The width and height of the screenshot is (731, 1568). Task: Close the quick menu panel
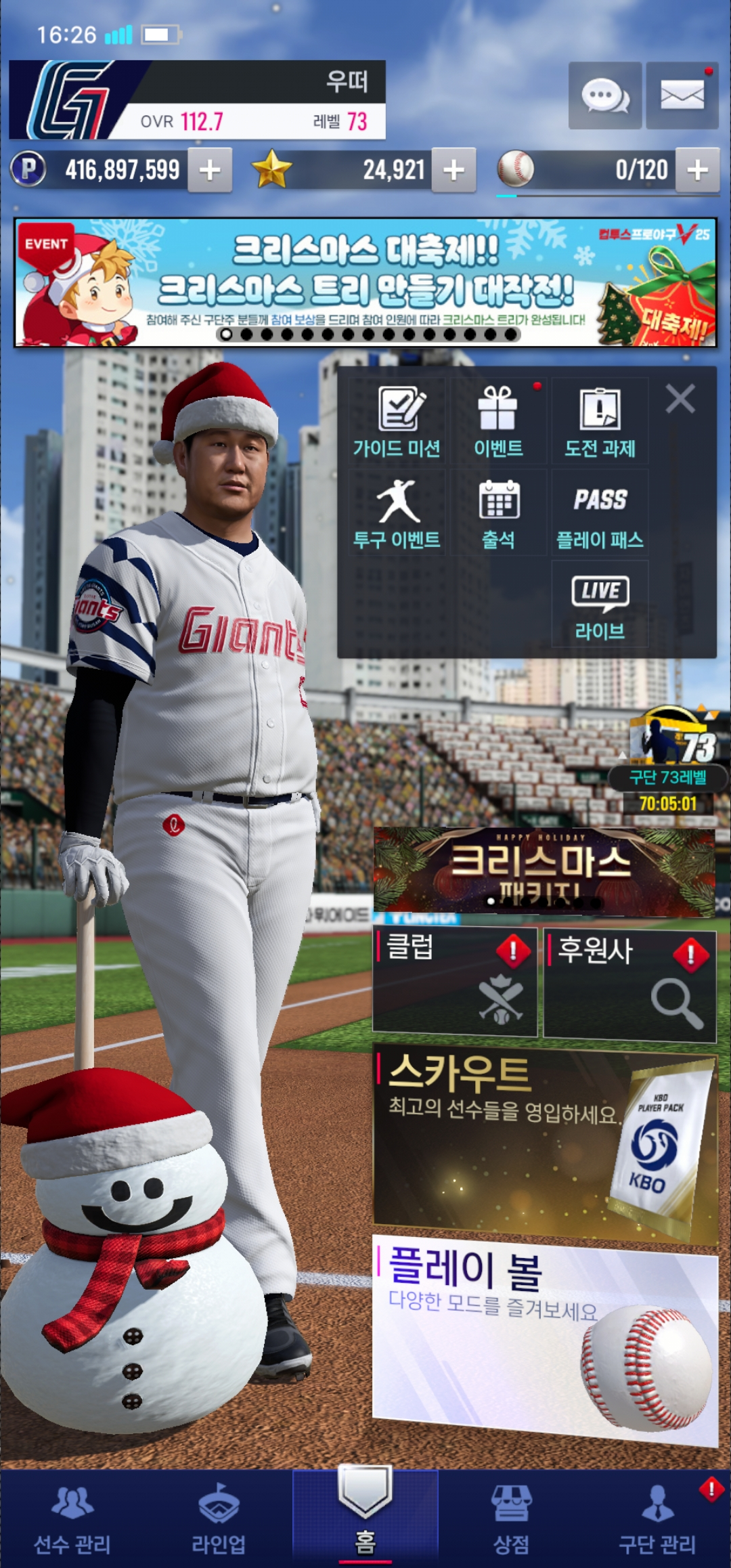tap(680, 399)
